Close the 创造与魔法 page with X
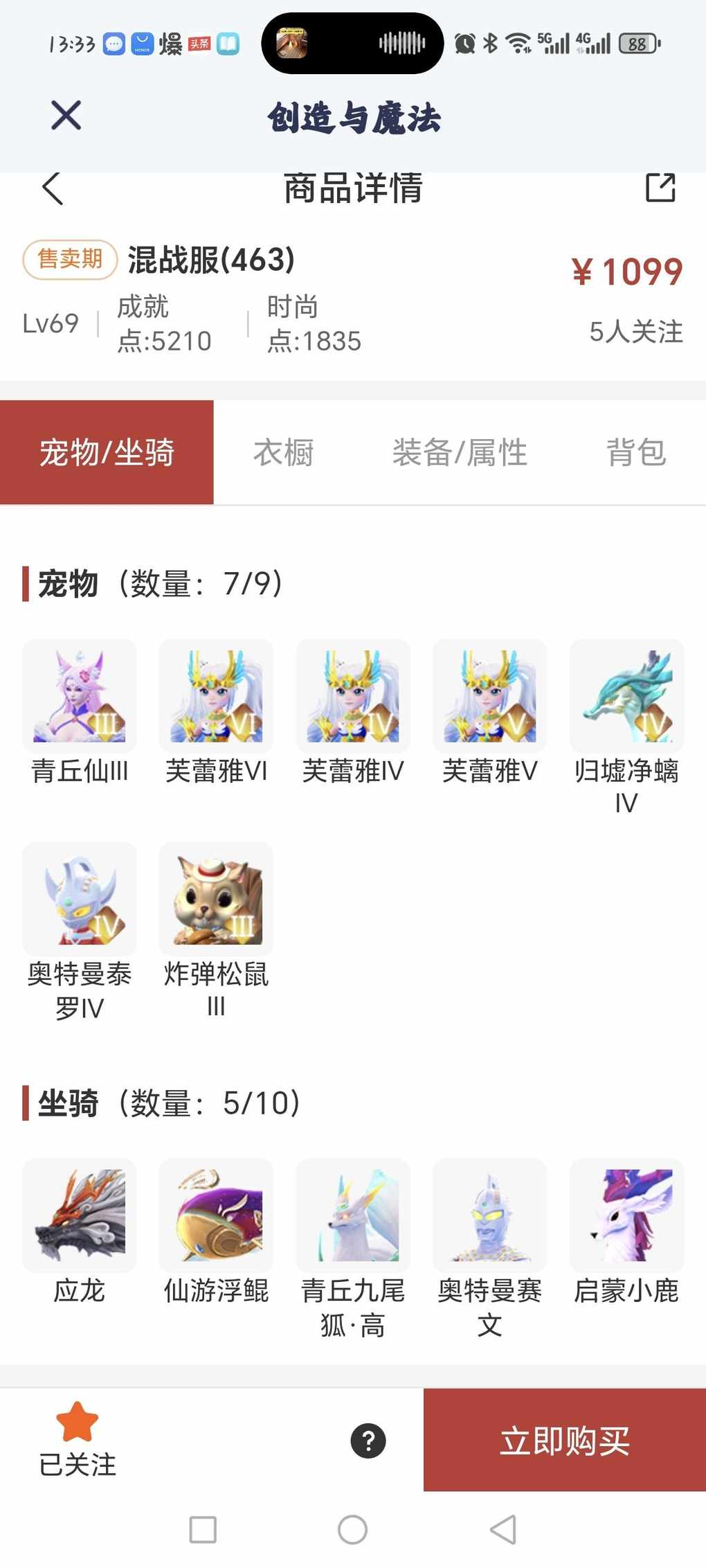The height and width of the screenshot is (1568, 706). pos(66,115)
